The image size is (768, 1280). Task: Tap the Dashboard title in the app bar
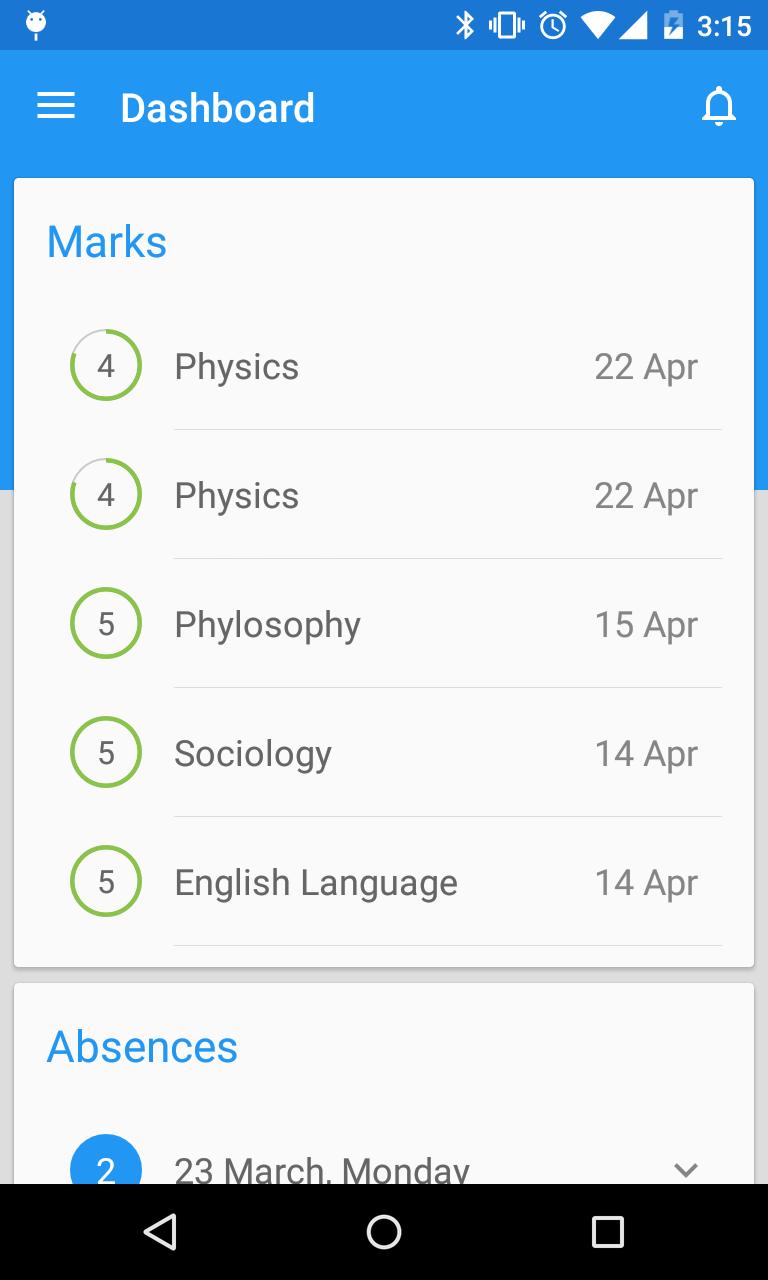pyautogui.click(x=217, y=107)
